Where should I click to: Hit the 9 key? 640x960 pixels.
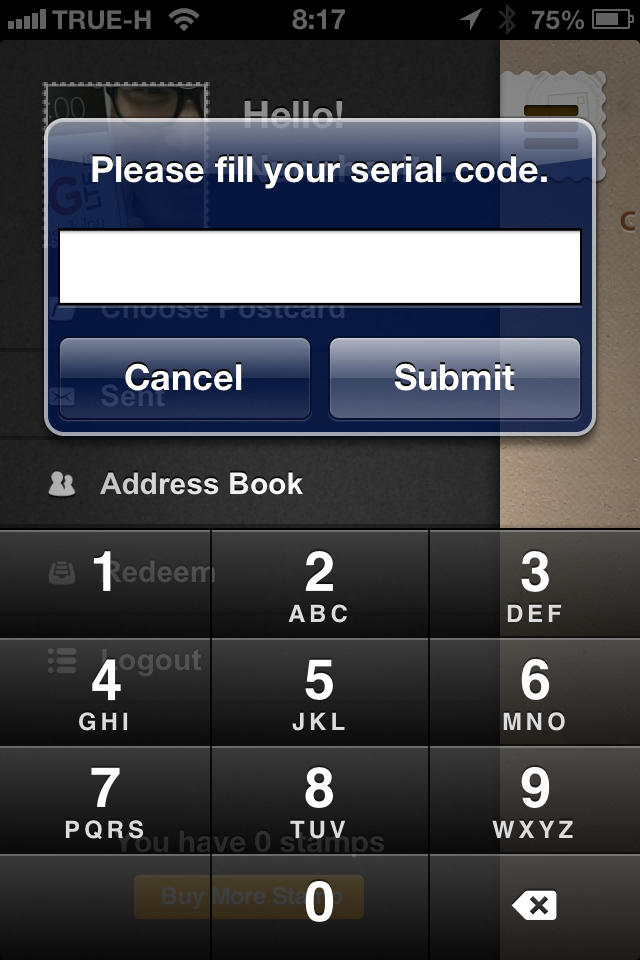(x=535, y=799)
